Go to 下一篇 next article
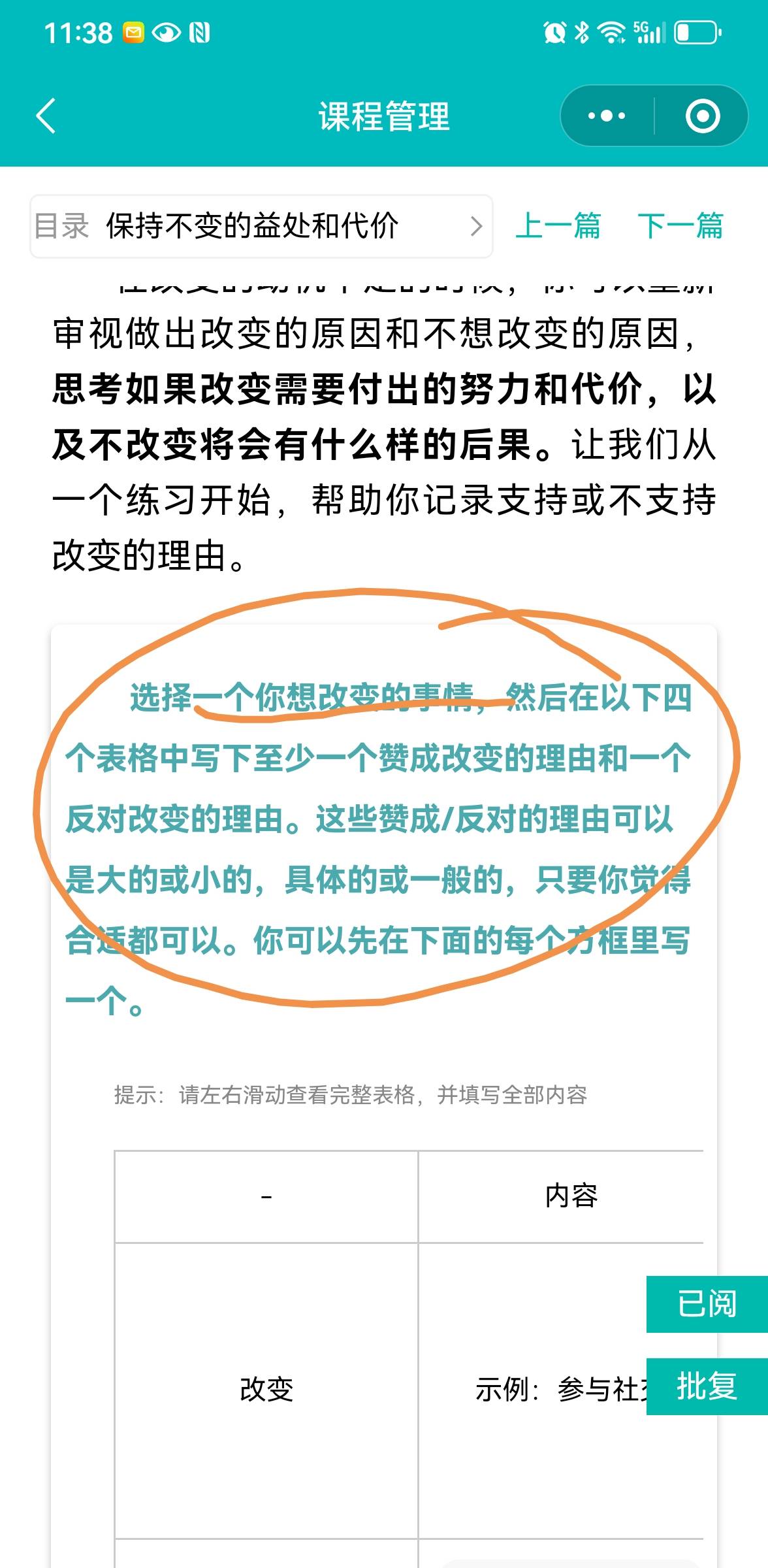The image size is (768, 1568). click(x=680, y=226)
